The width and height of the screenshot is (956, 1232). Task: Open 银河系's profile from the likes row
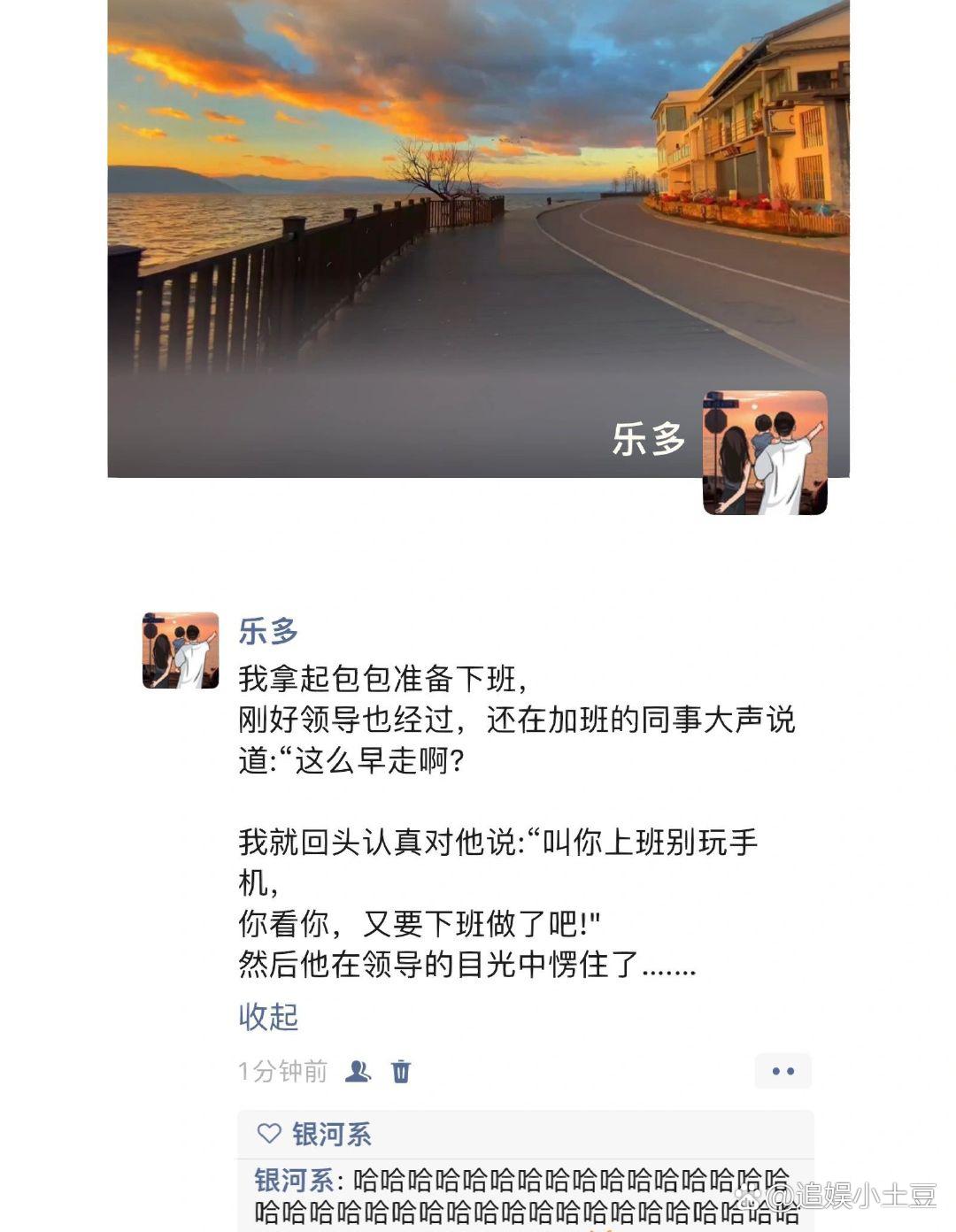331,1134
